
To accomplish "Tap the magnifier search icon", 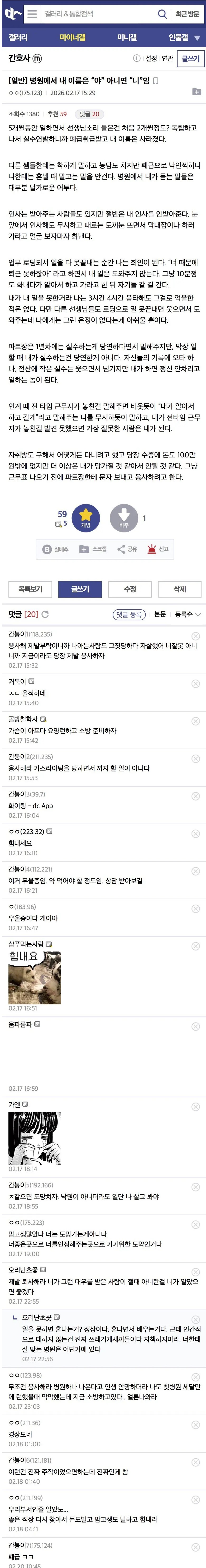I will tap(162, 13).
